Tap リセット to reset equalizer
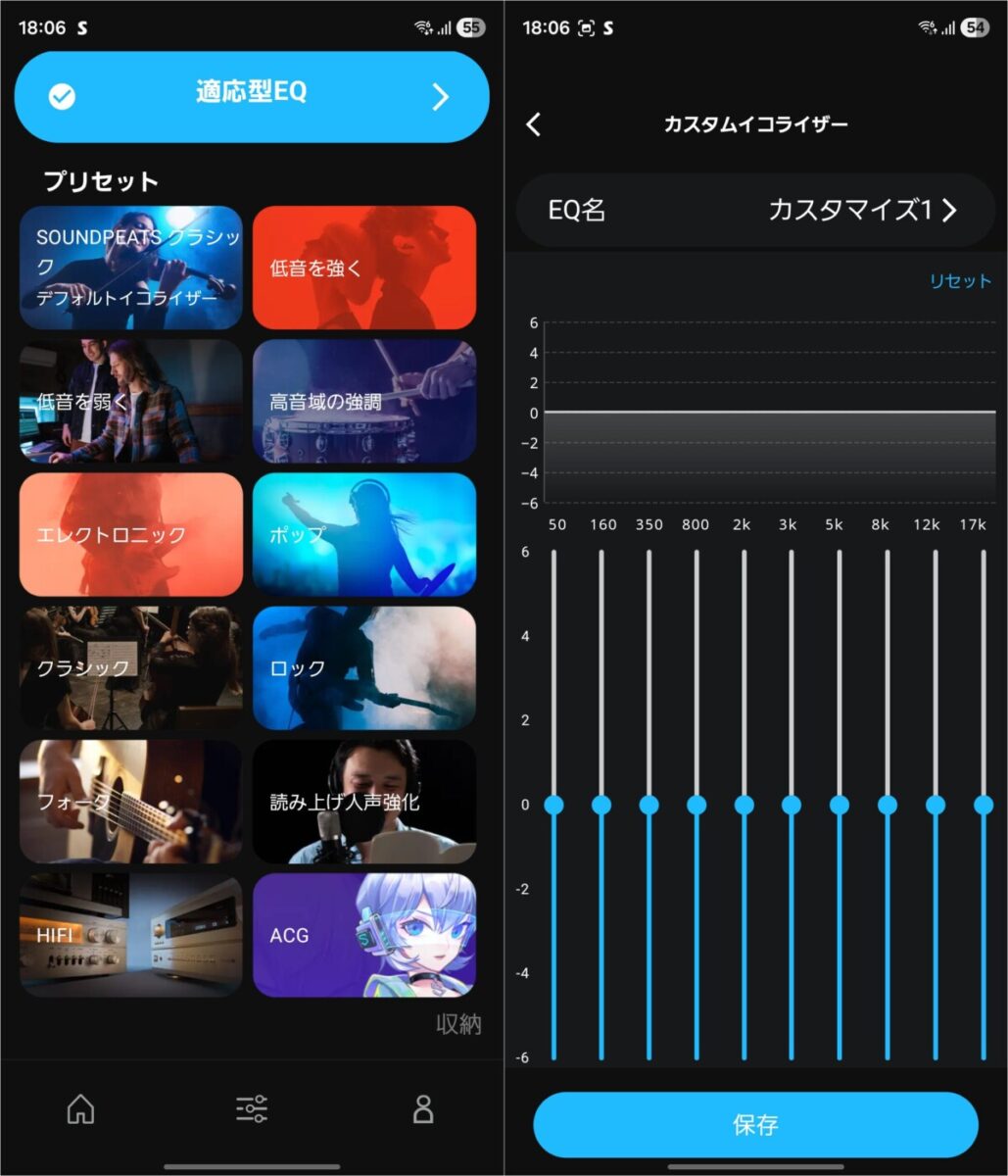This screenshot has height=1176, width=1008. click(x=960, y=281)
